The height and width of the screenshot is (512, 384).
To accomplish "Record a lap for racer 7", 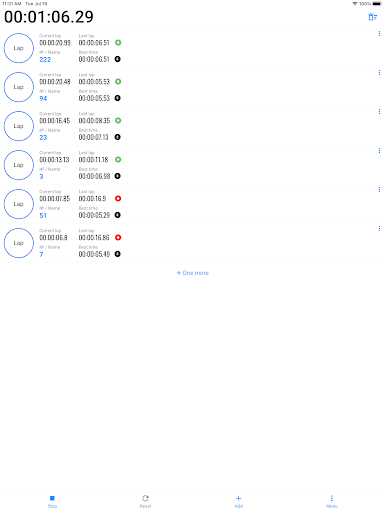I will pos(19,243).
